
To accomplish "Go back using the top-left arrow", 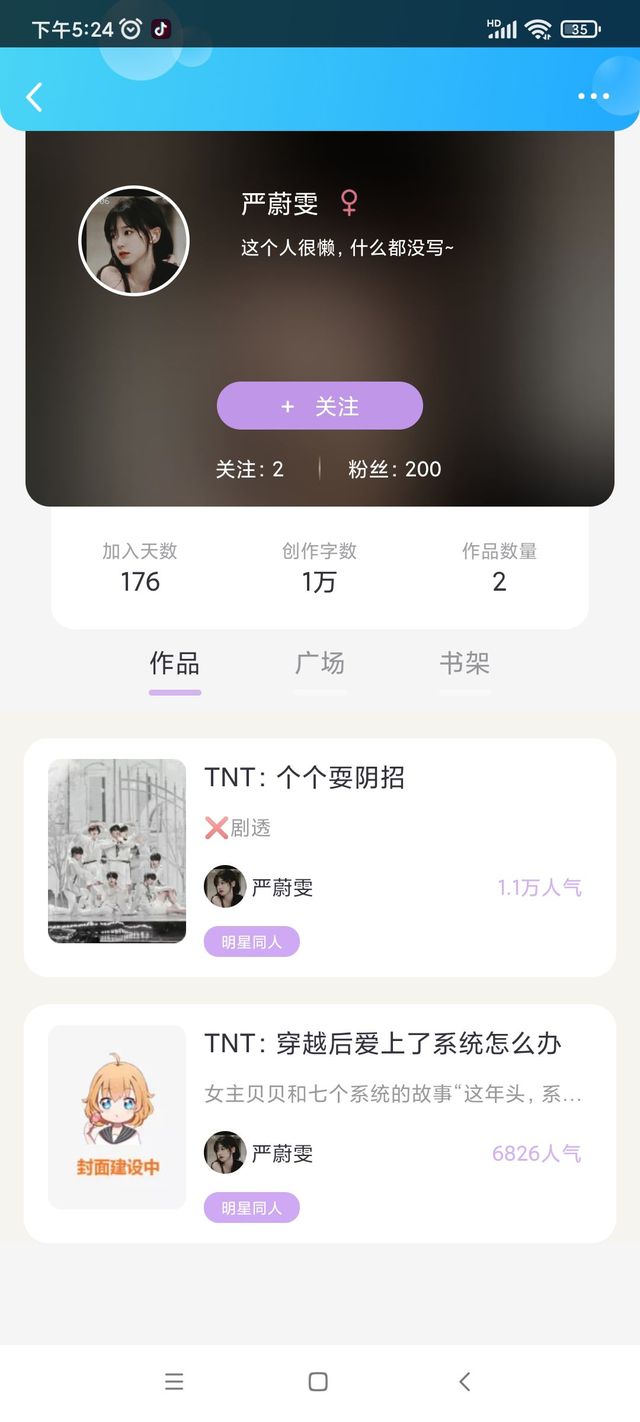I will (x=34, y=97).
